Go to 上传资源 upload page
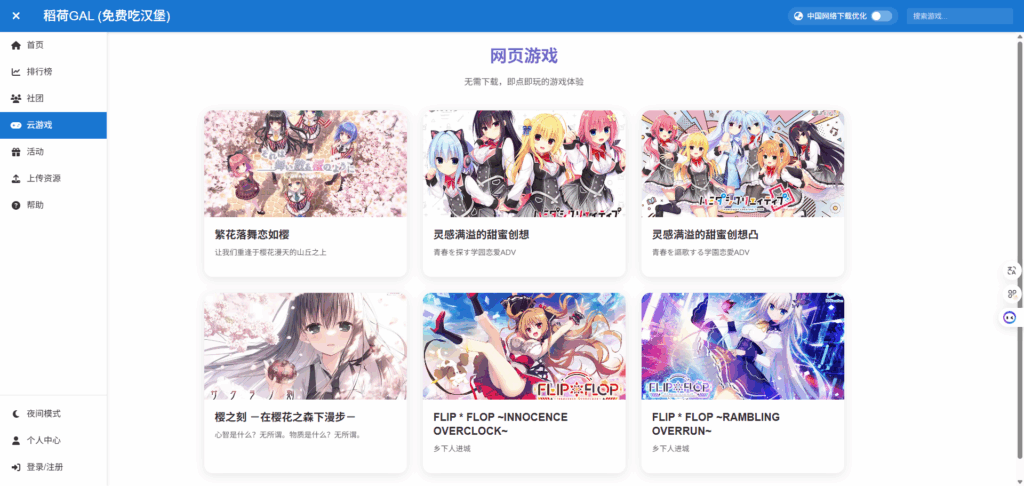The width and height of the screenshot is (1024, 486). [x=43, y=178]
